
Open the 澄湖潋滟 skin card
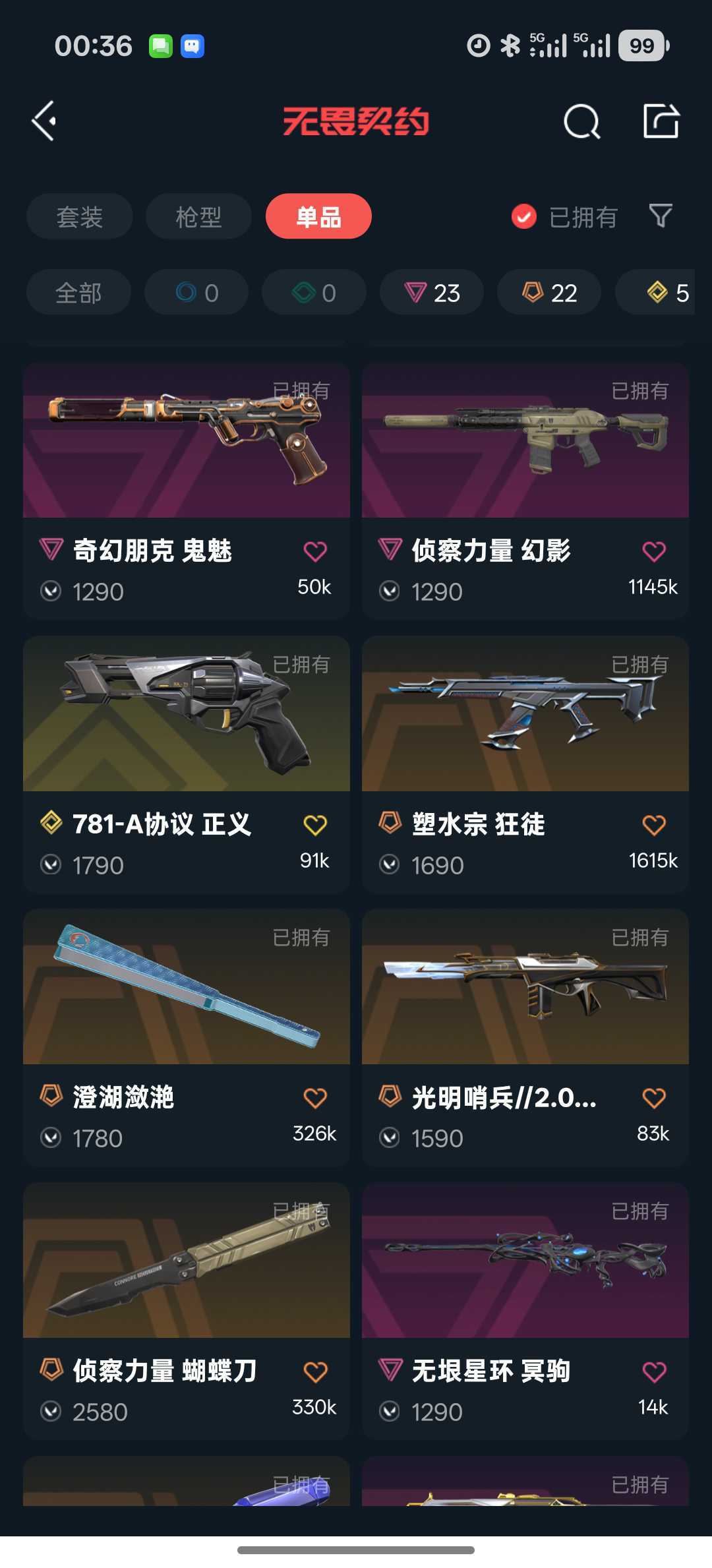(x=187, y=1037)
